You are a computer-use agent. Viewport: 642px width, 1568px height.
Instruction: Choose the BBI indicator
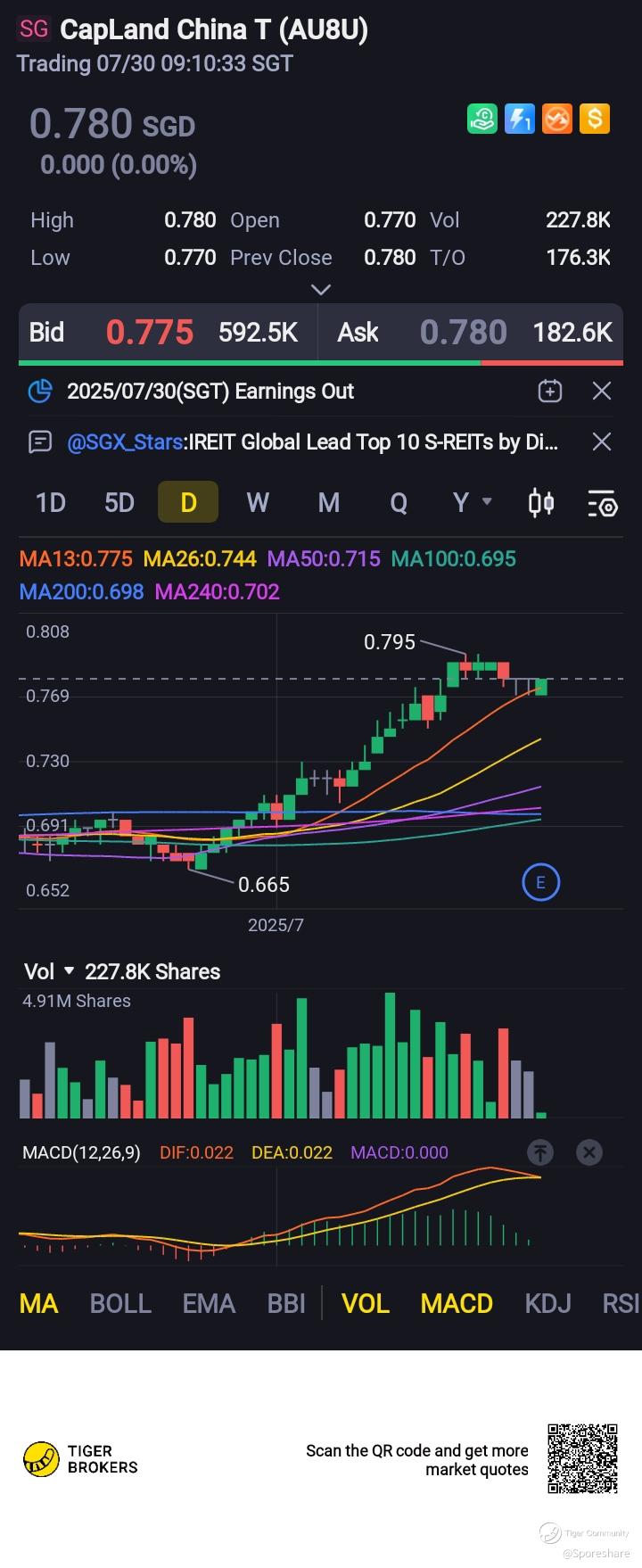click(286, 1304)
